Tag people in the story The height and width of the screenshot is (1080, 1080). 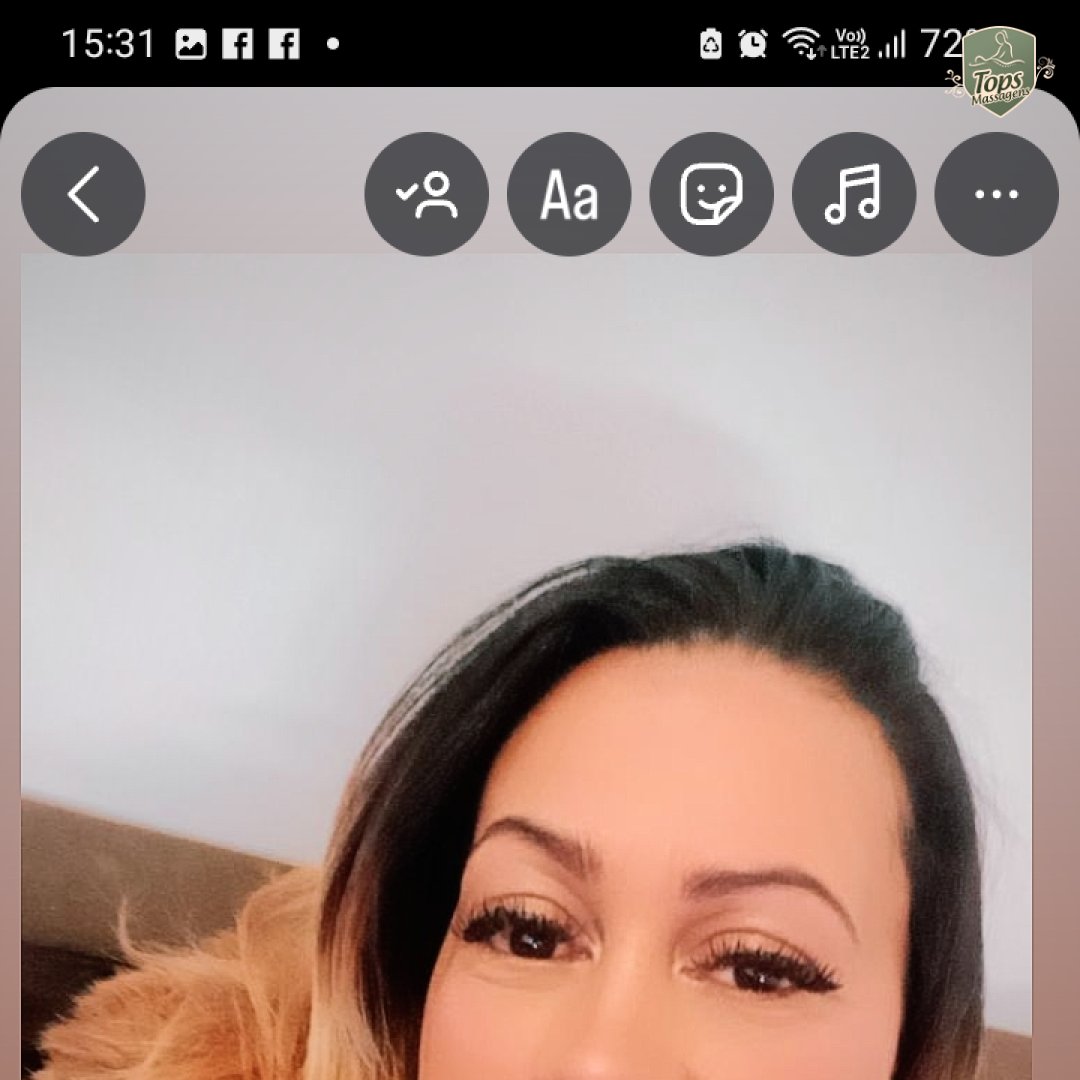[x=427, y=194]
